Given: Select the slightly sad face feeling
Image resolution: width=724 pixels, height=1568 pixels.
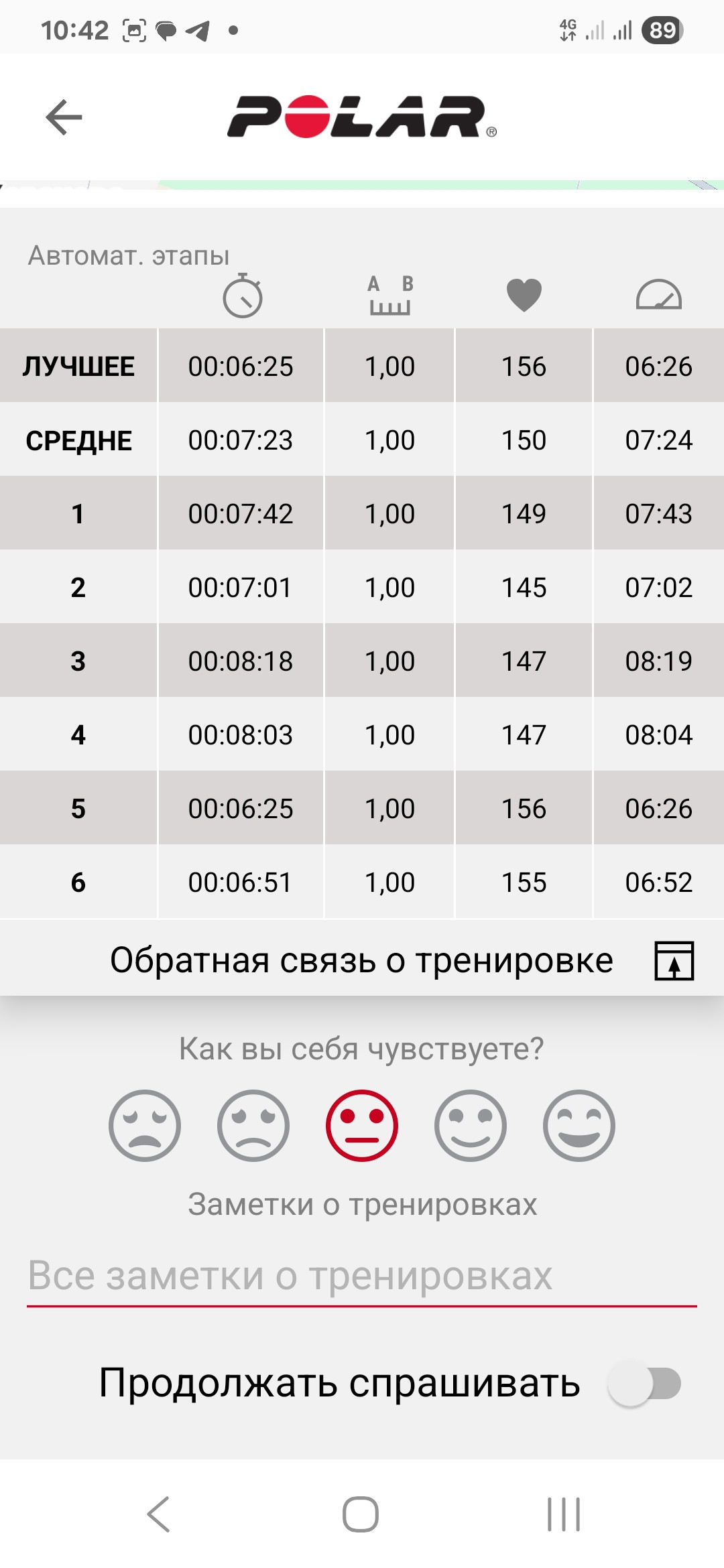Looking at the screenshot, I should [253, 1126].
